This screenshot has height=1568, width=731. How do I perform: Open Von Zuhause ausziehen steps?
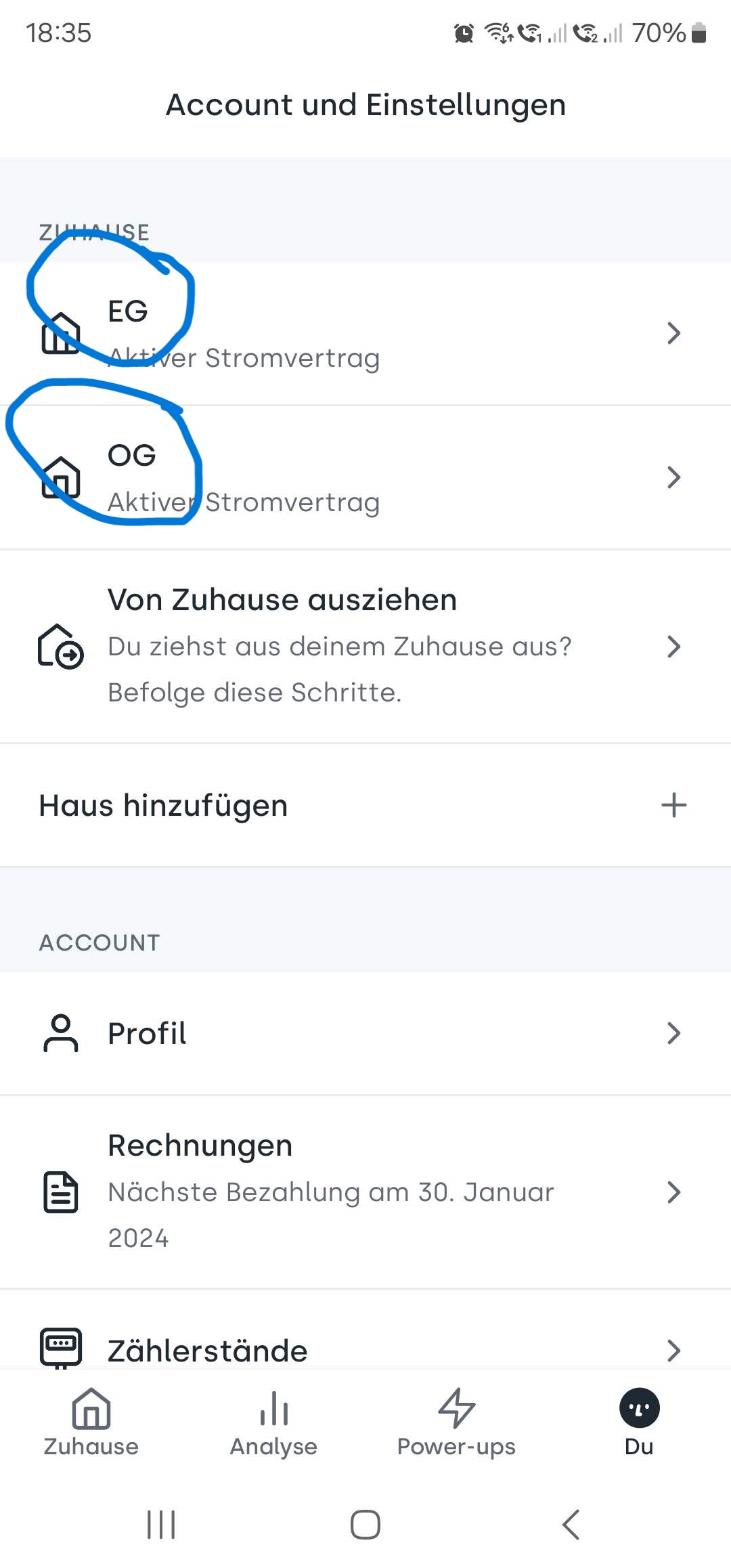[x=365, y=646]
